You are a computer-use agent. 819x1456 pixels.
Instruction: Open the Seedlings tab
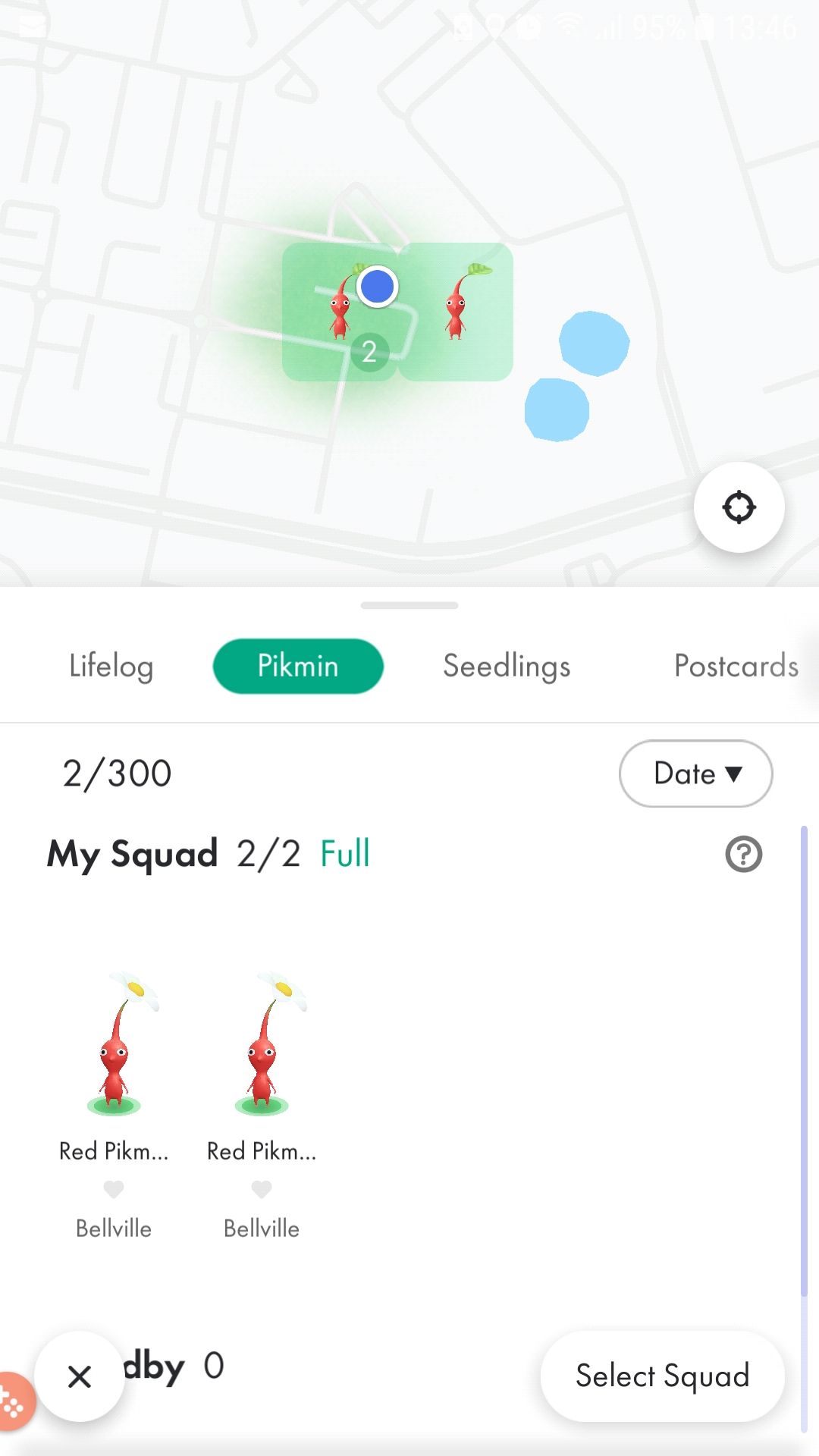[x=506, y=666]
